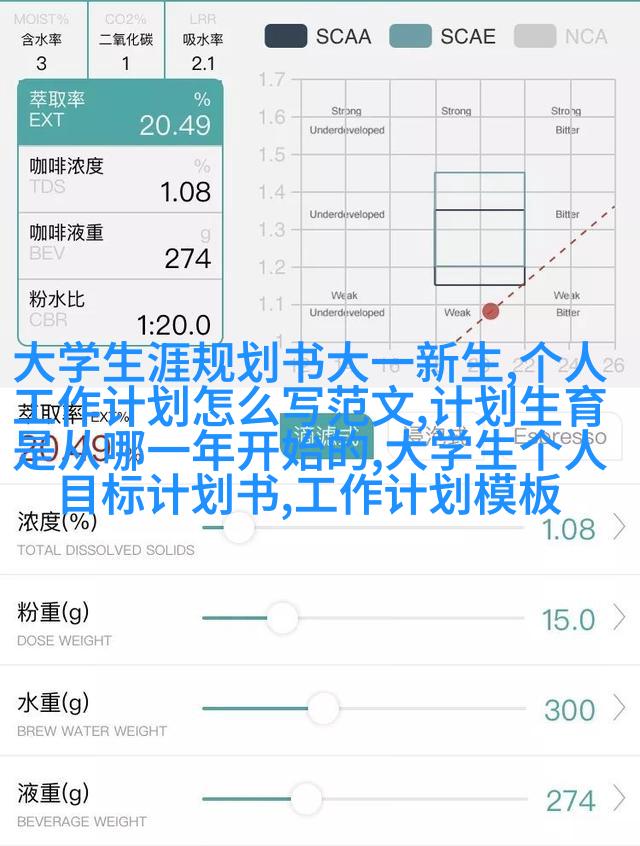
Task: Select the 粉水比 CBR result row
Action: (x=120, y=311)
